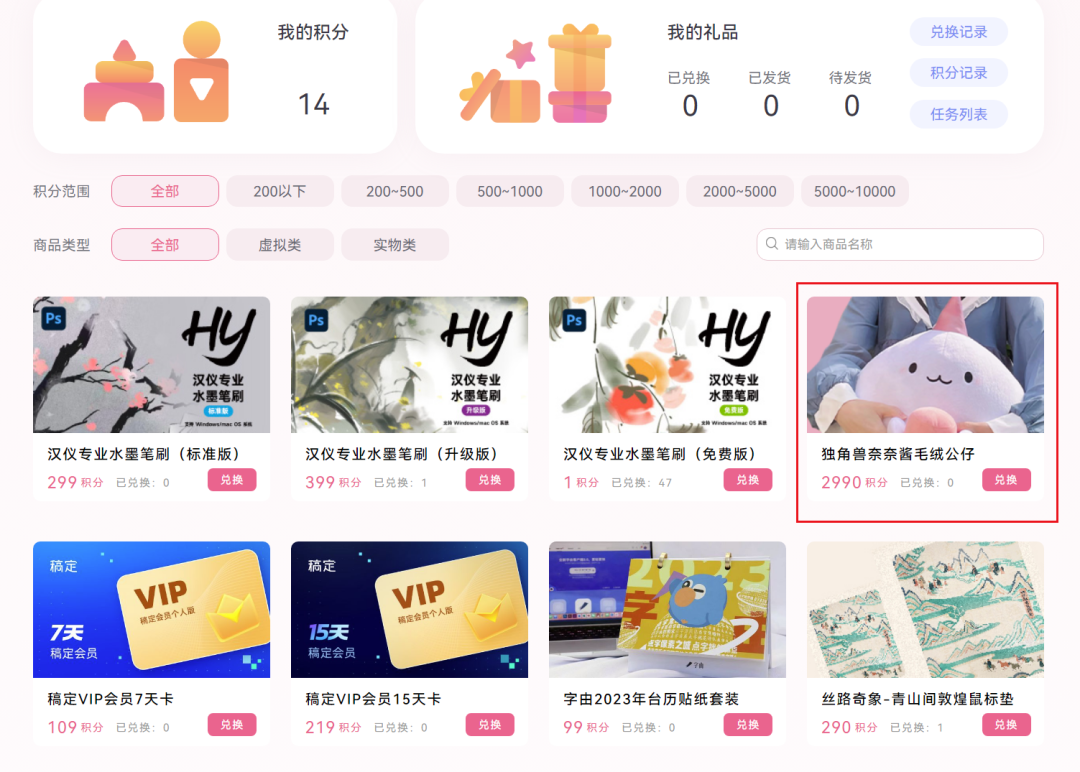The height and width of the screenshot is (772, 1080).
Task: Open 积分记录 points history
Action: pyautogui.click(x=958, y=73)
